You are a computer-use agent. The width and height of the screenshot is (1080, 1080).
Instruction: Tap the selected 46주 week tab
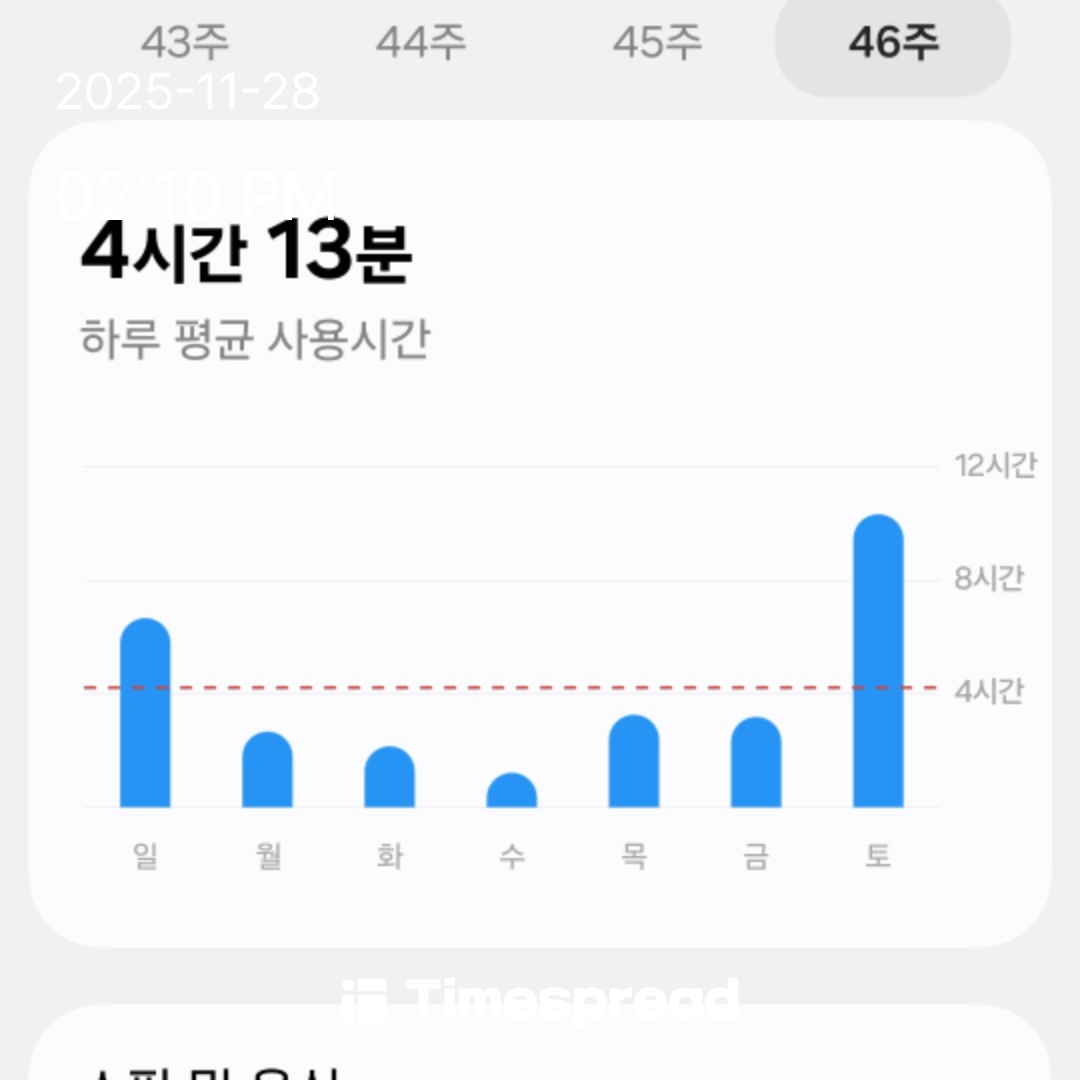(x=893, y=43)
